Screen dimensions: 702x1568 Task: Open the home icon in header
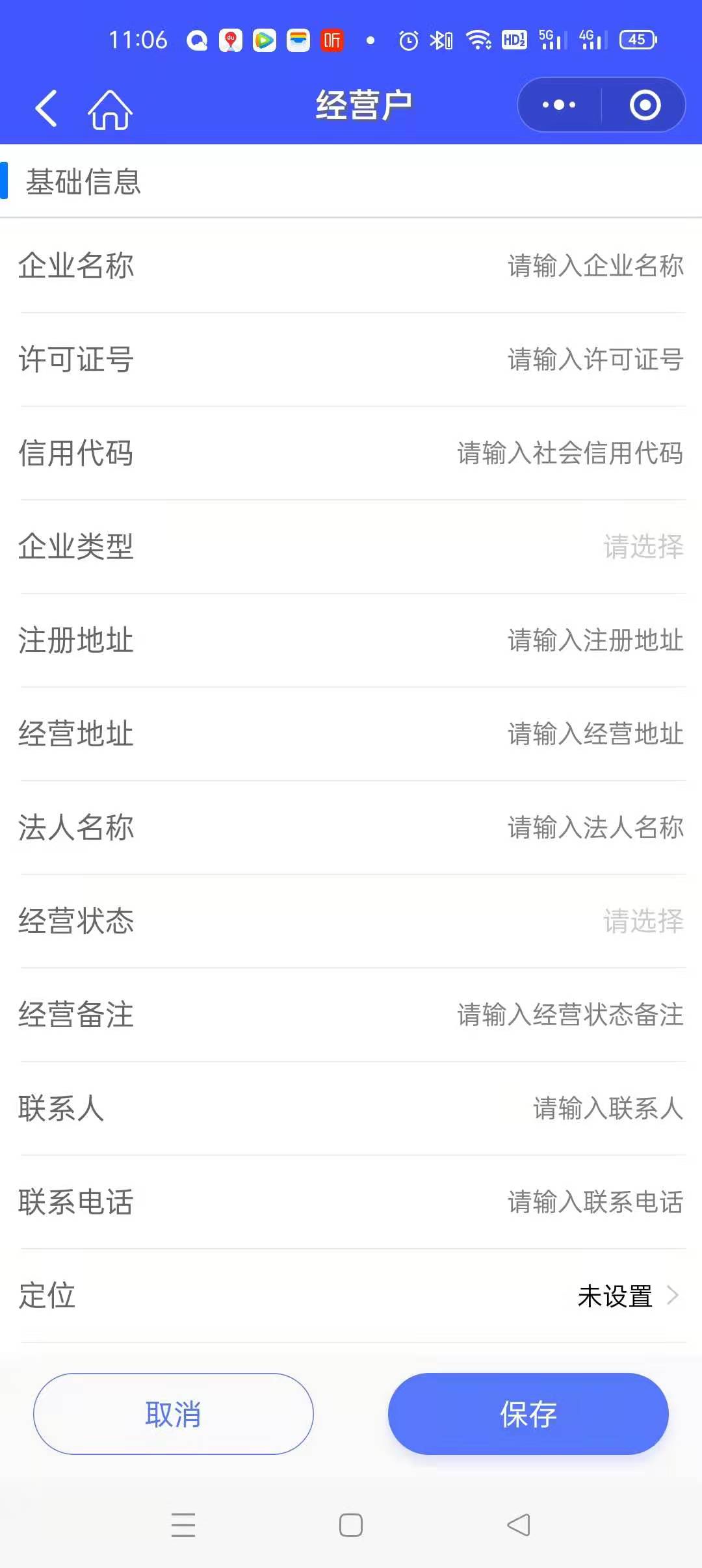[110, 109]
